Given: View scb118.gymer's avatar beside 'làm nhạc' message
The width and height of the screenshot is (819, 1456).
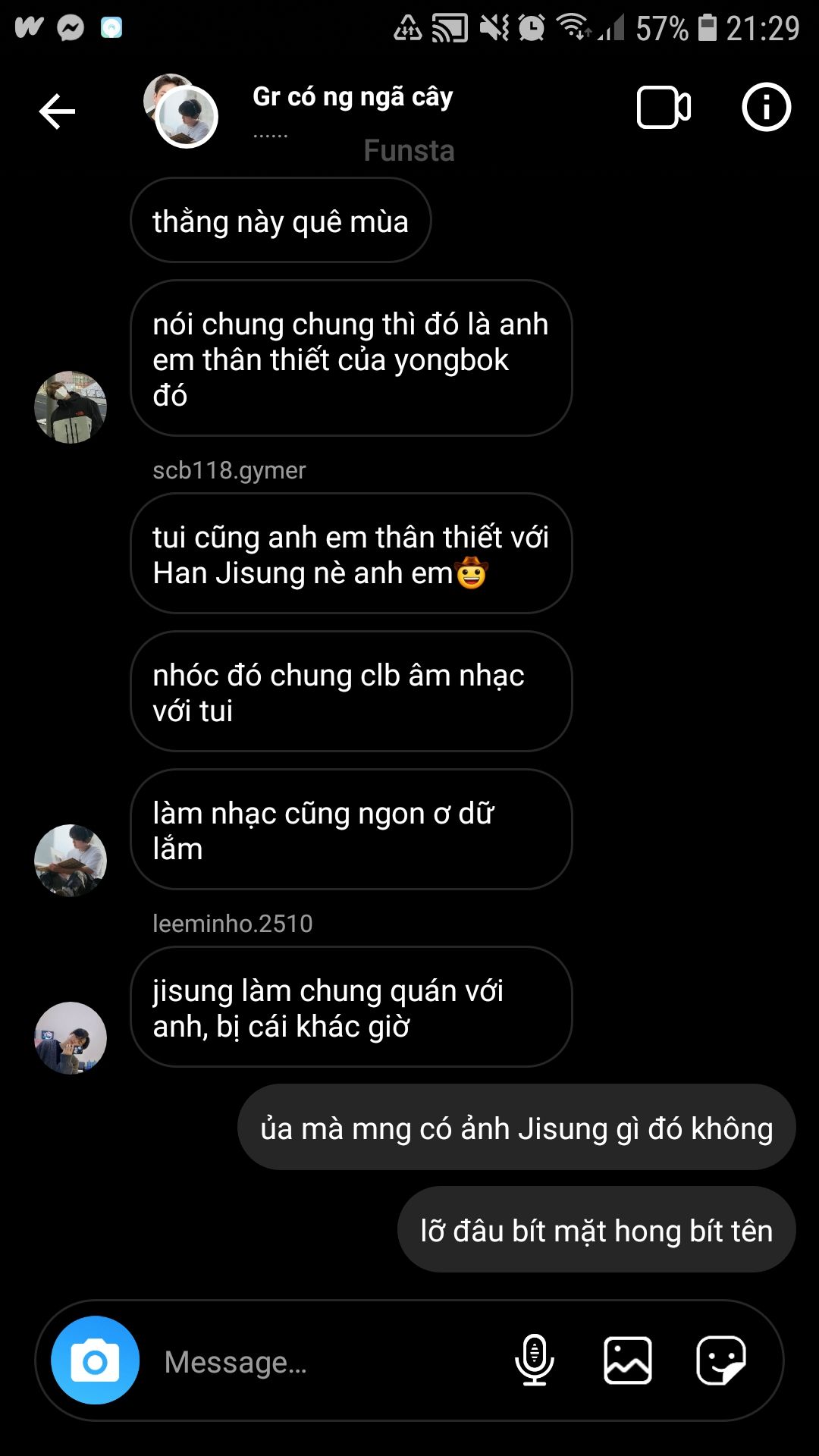Looking at the screenshot, I should click(x=71, y=861).
